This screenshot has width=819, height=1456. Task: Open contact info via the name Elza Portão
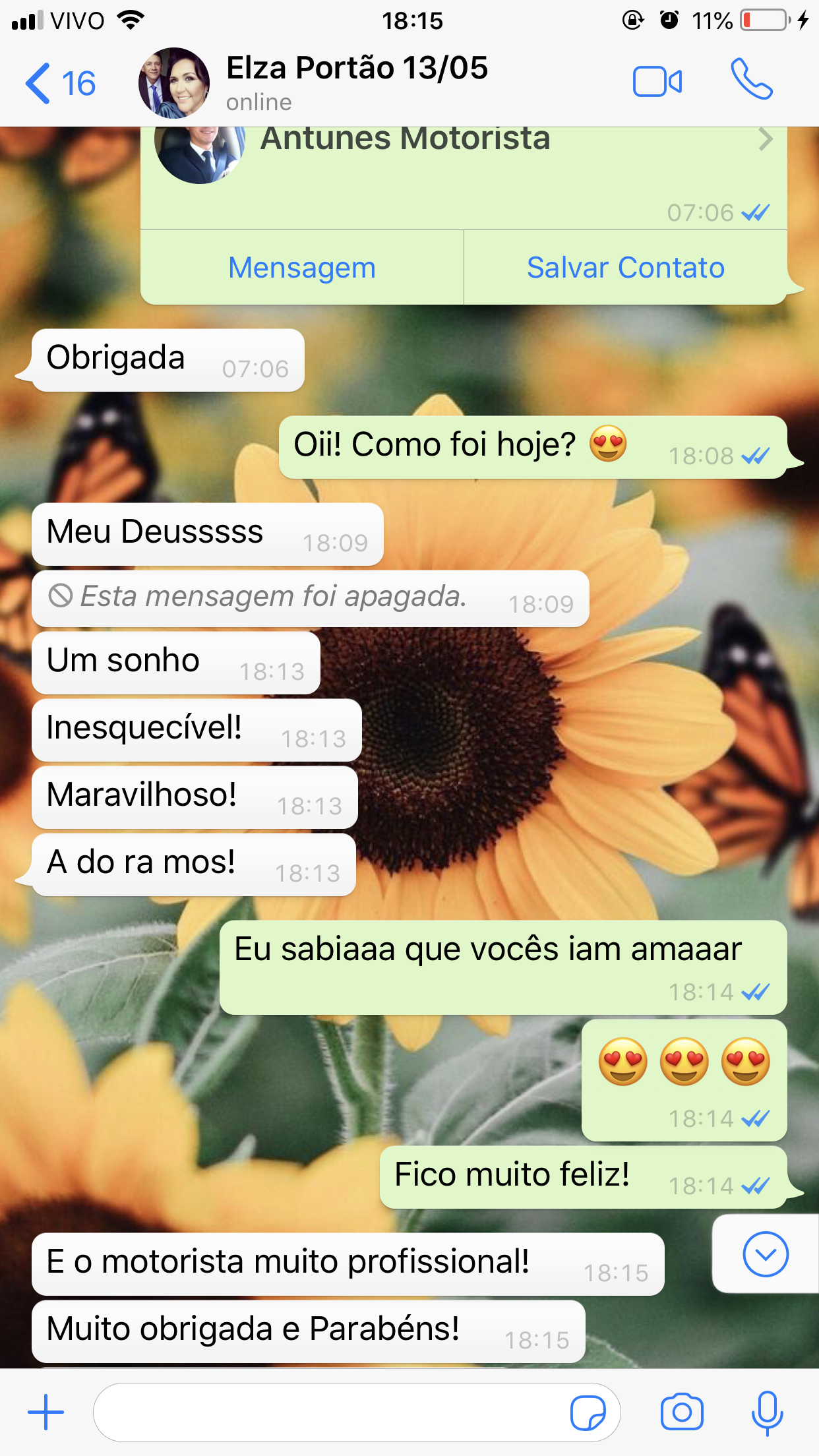pyautogui.click(x=357, y=67)
